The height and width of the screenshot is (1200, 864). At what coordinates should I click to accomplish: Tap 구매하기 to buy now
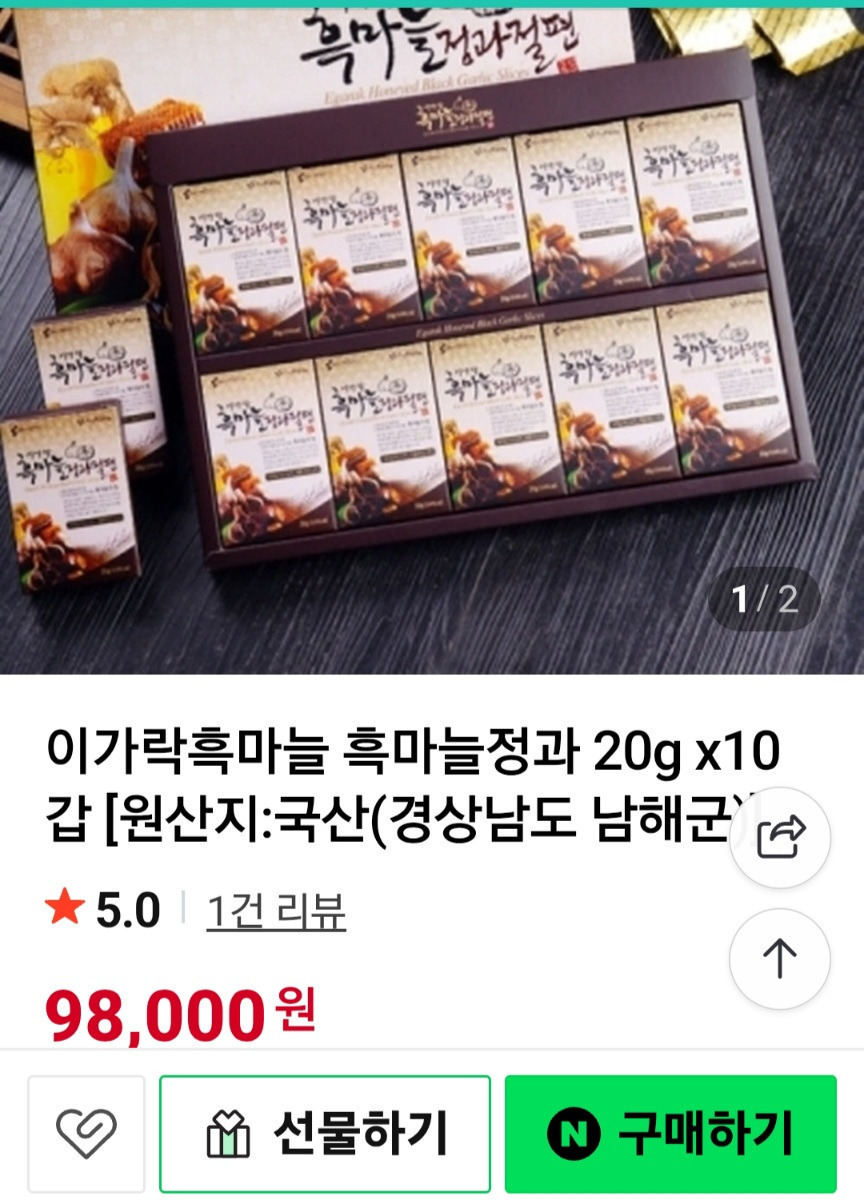pos(670,1134)
